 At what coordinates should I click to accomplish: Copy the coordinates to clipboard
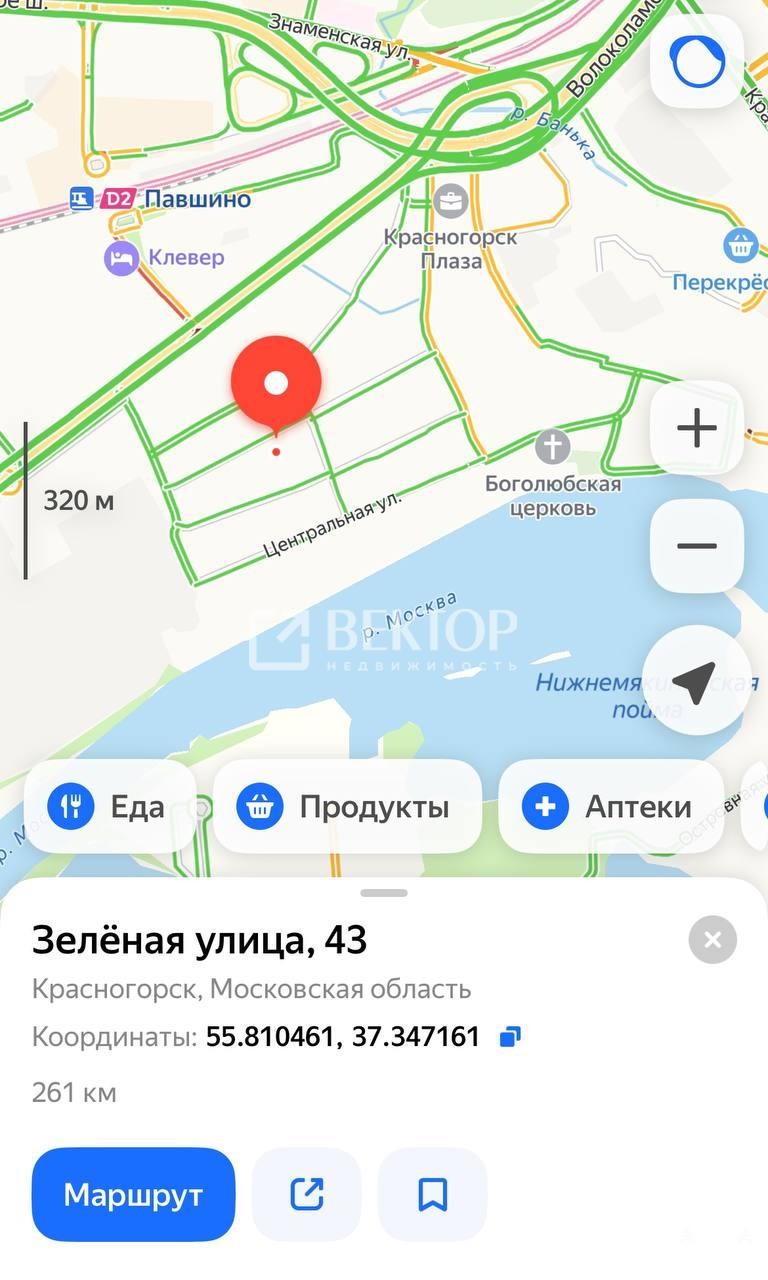[x=510, y=1037]
